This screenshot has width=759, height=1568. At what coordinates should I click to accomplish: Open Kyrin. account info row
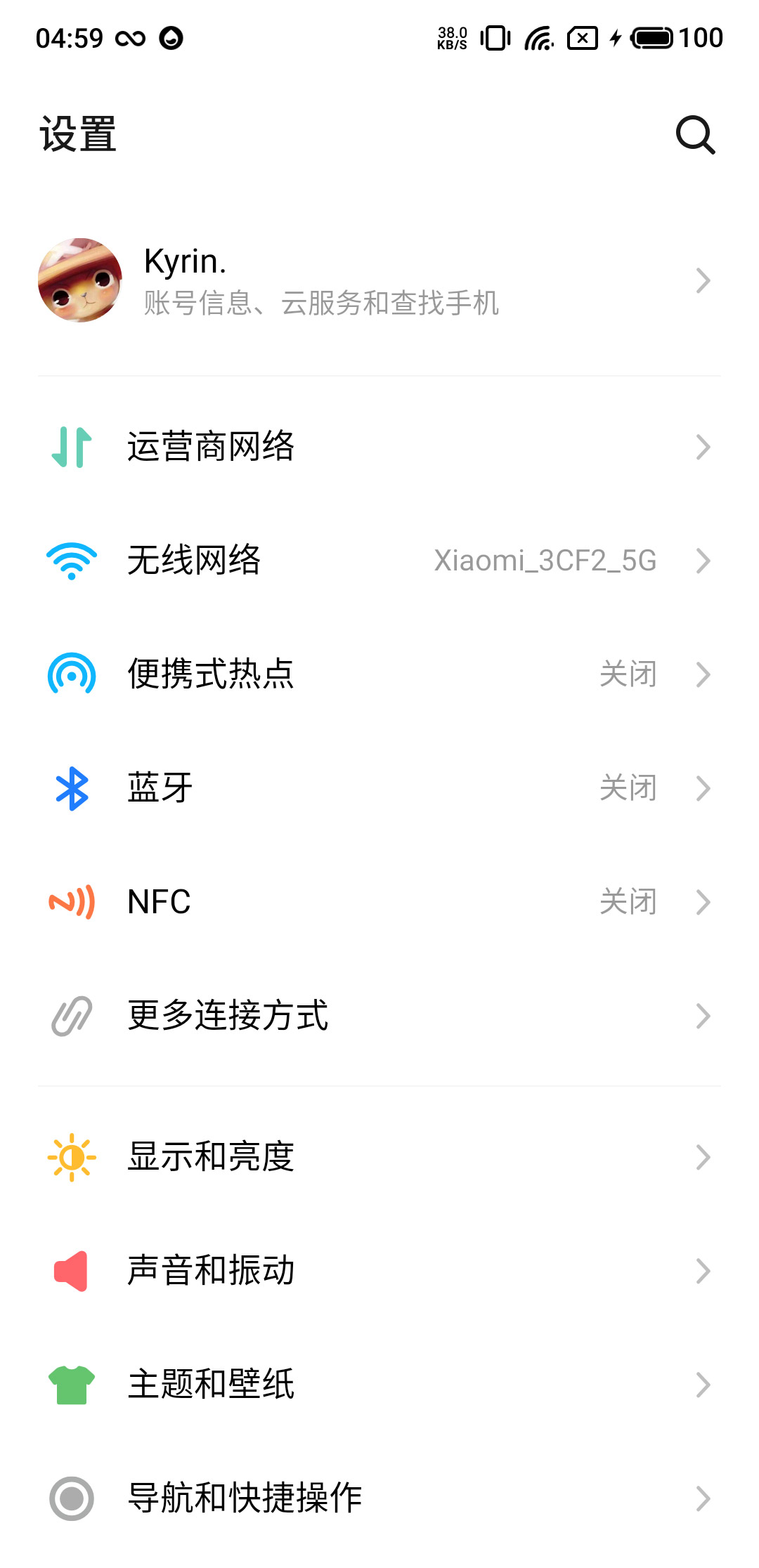click(379, 281)
